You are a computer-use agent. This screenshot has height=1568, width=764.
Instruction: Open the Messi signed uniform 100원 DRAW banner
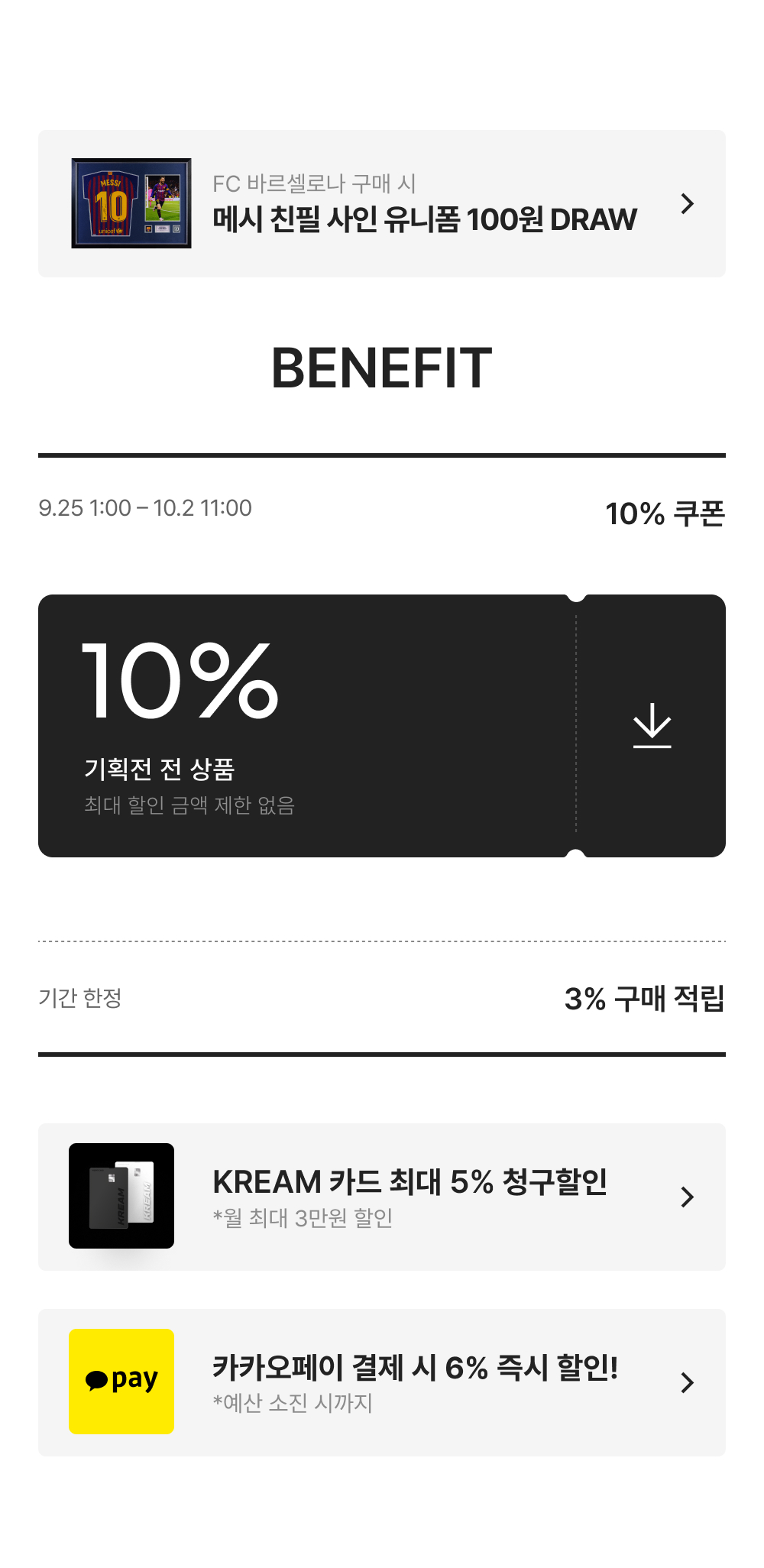382,203
